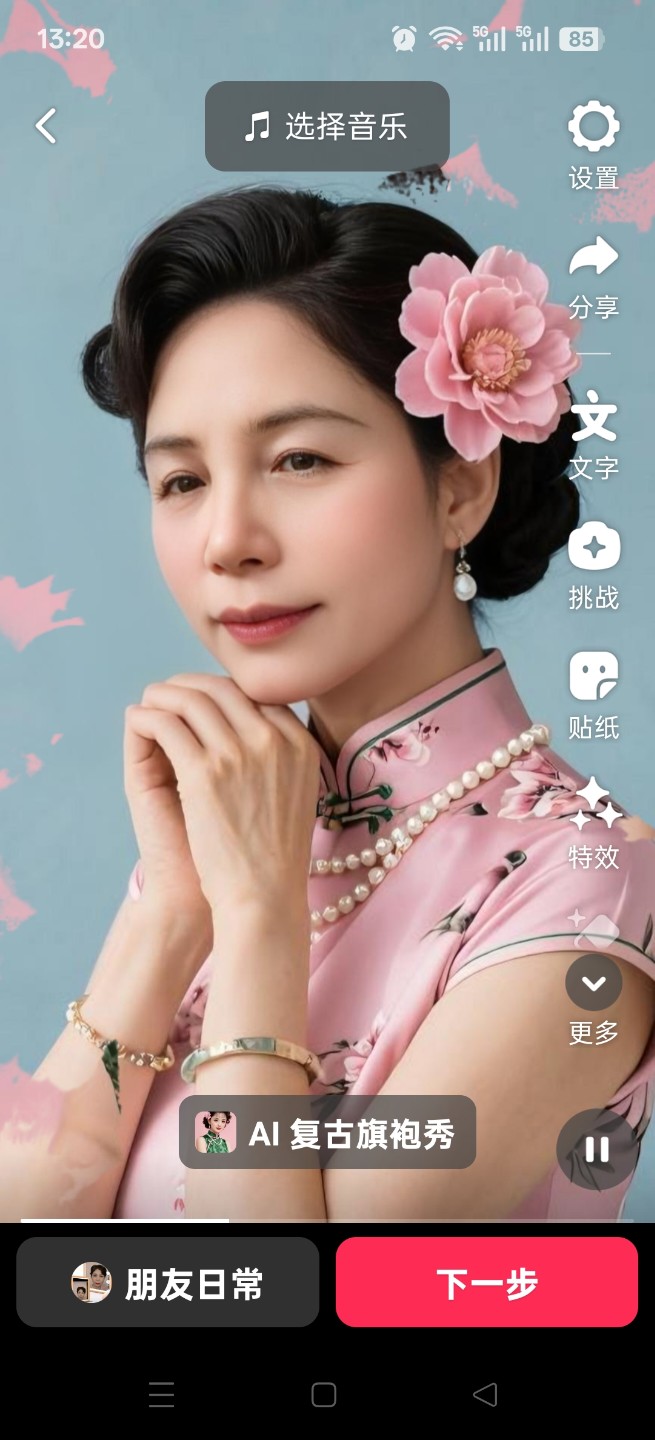This screenshot has width=655, height=1440.
Task: Tap 选择音乐 to choose music
Action: pos(327,126)
